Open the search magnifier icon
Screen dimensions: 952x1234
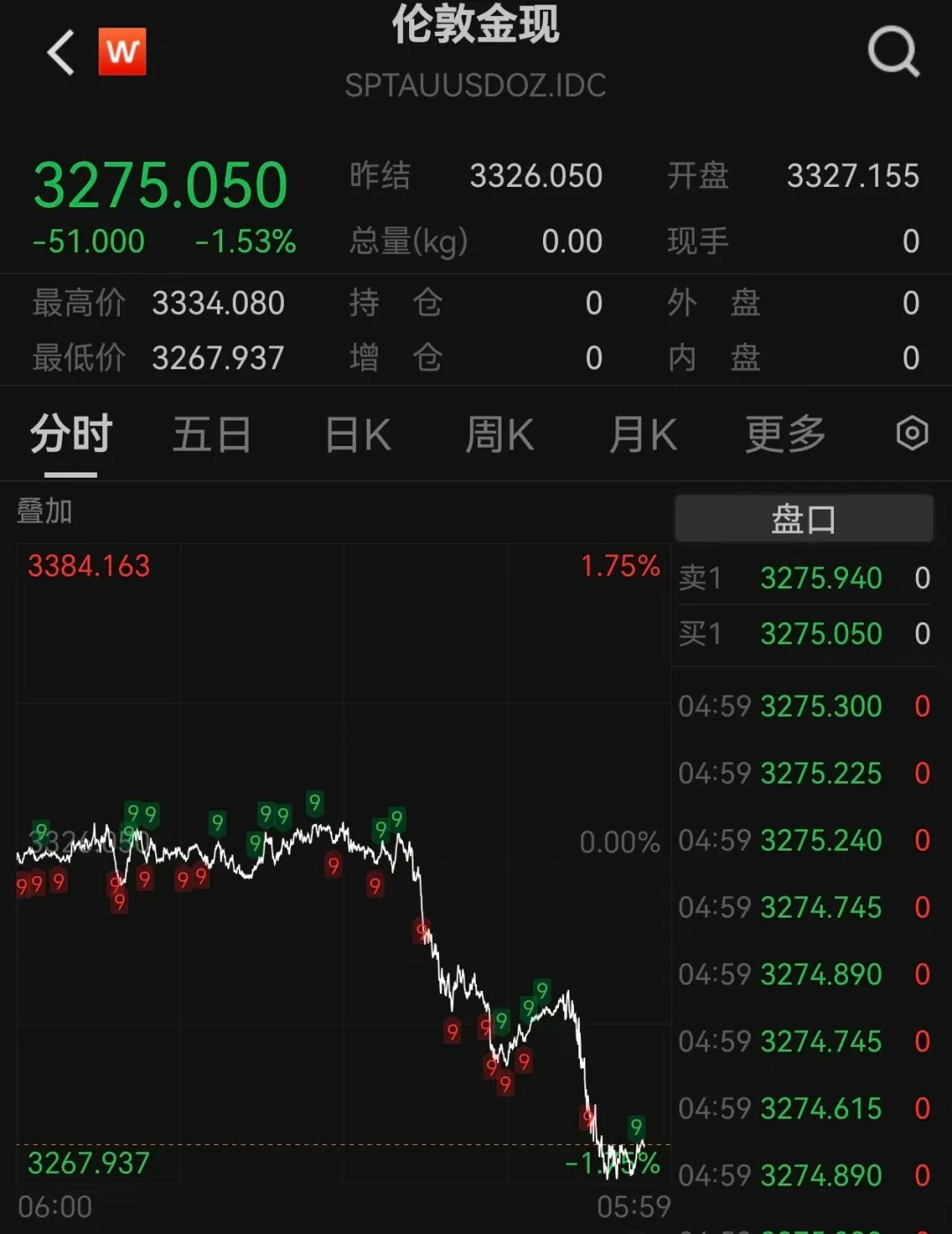[x=893, y=52]
